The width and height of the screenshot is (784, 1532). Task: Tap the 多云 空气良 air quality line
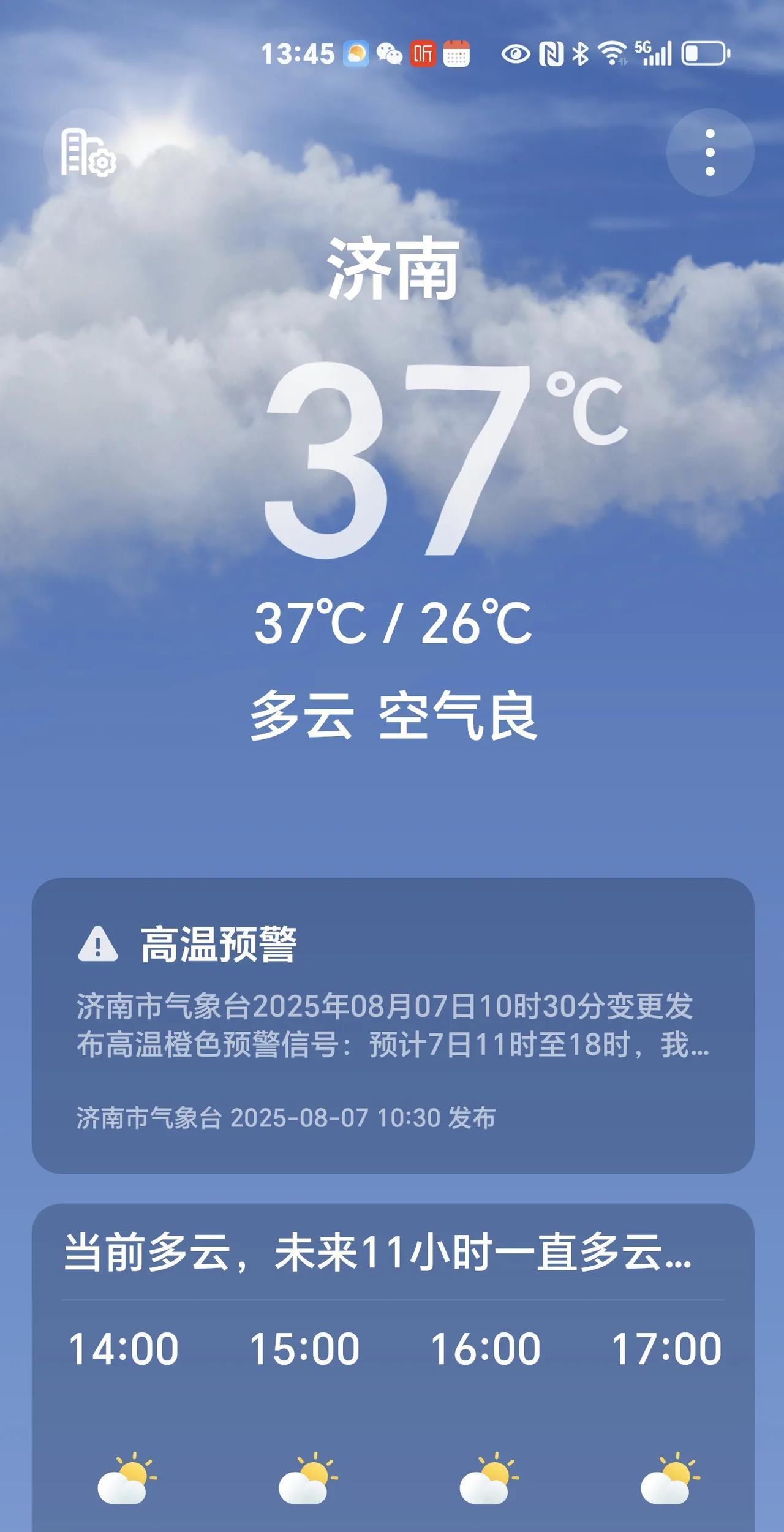pyautogui.click(x=393, y=715)
